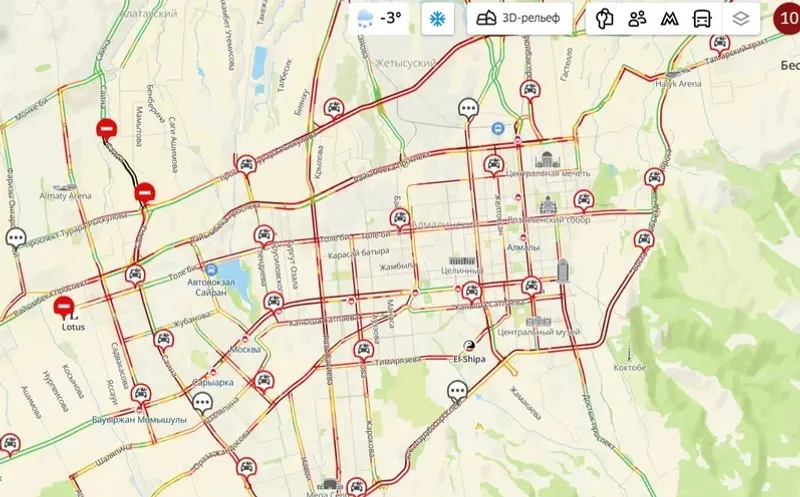Open the comment bubble near Сарыарка
The width and height of the screenshot is (800, 497).
pyautogui.click(x=203, y=403)
